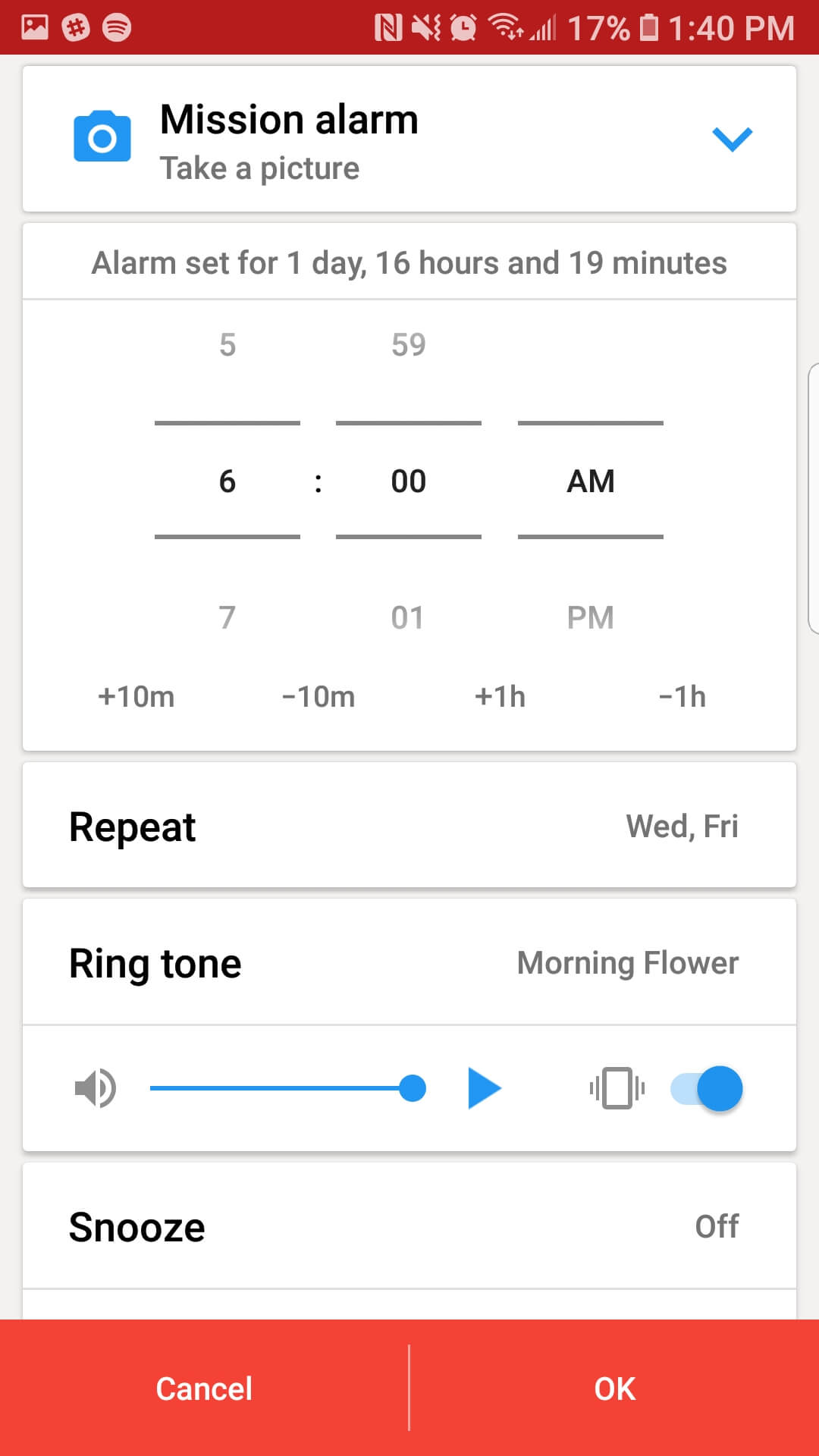Expand the Mission alarm dropdown chevron
The height and width of the screenshot is (1456, 819).
732,139
